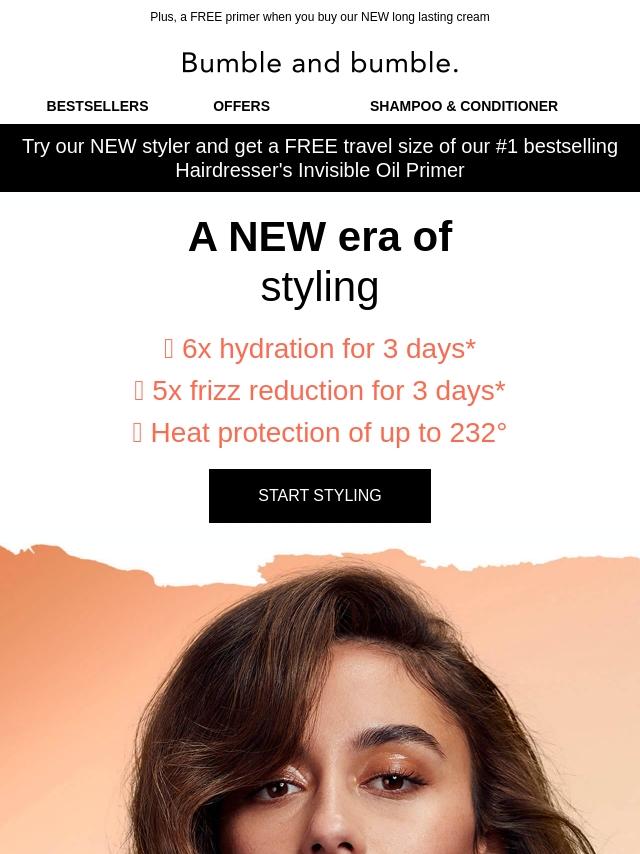The width and height of the screenshot is (640, 854).
Task: Open the free Invisible Oil Primer banner
Action: click(320, 158)
